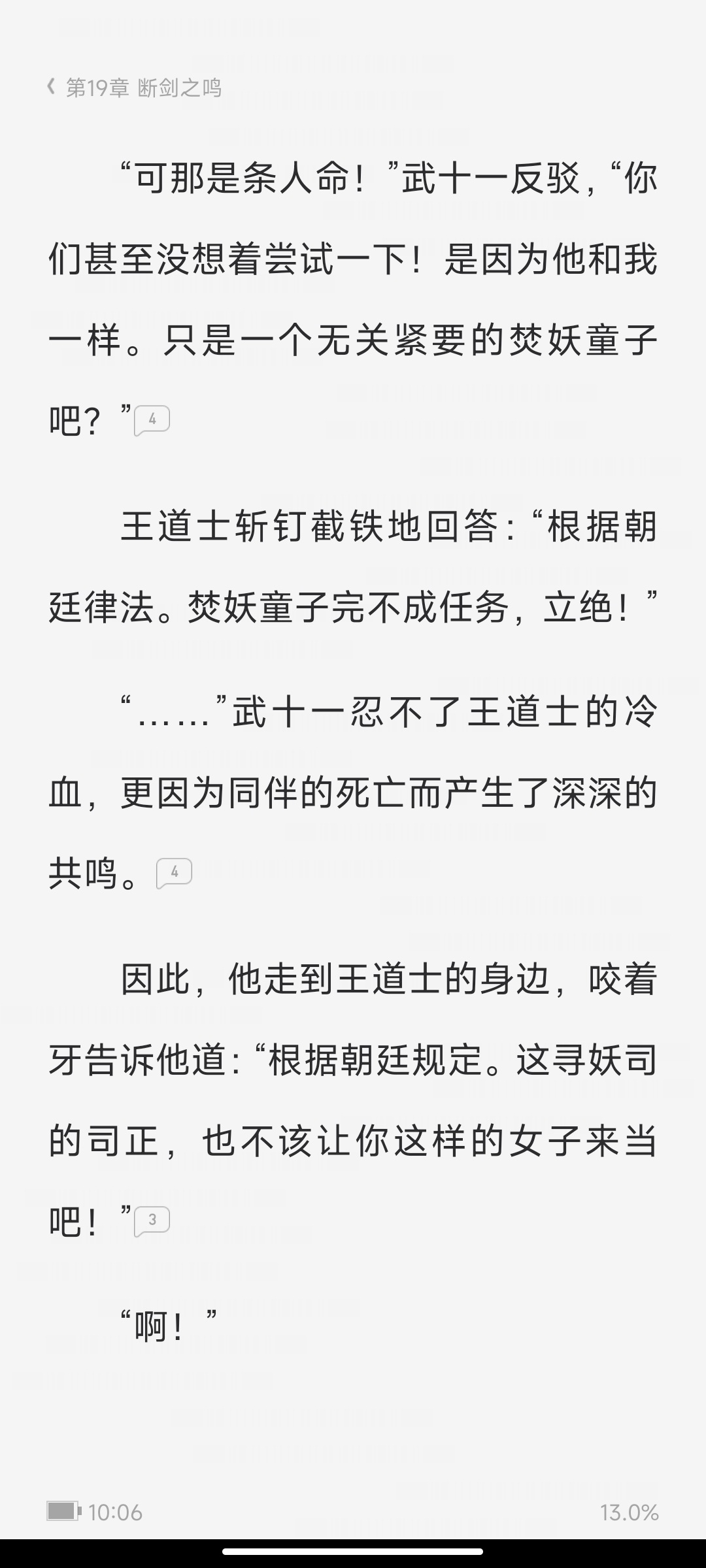Go back from chapter 19 header
The image size is (706, 1568).
pyautogui.click(x=51, y=87)
